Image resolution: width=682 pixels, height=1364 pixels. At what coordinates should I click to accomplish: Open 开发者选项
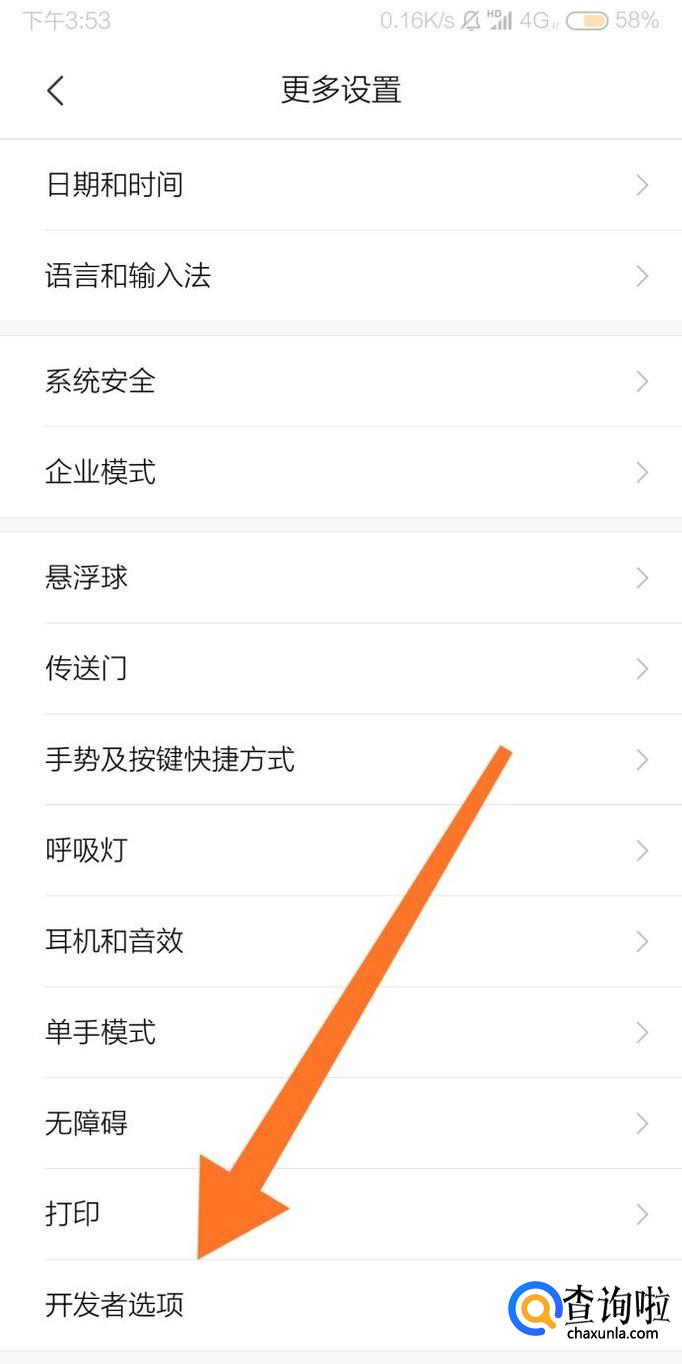[114, 1305]
